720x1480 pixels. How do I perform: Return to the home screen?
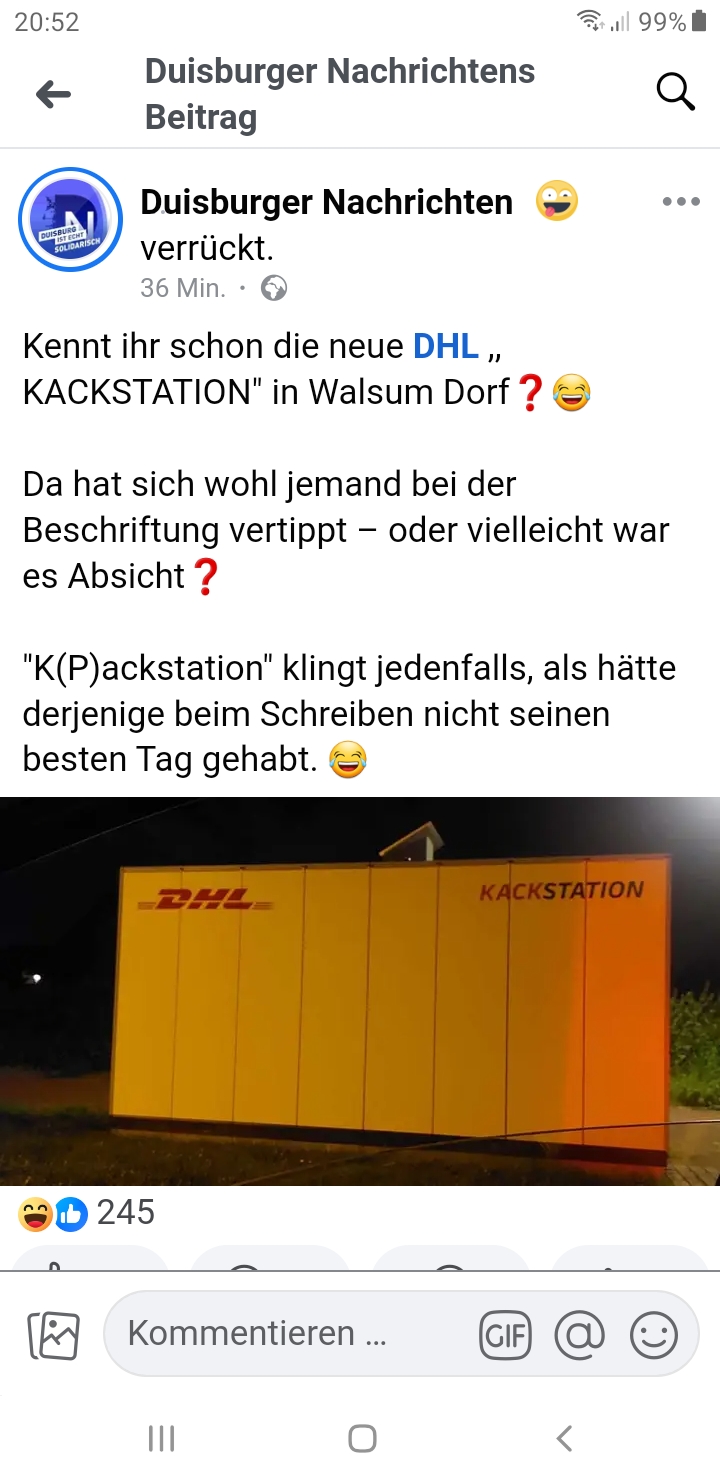361,1438
